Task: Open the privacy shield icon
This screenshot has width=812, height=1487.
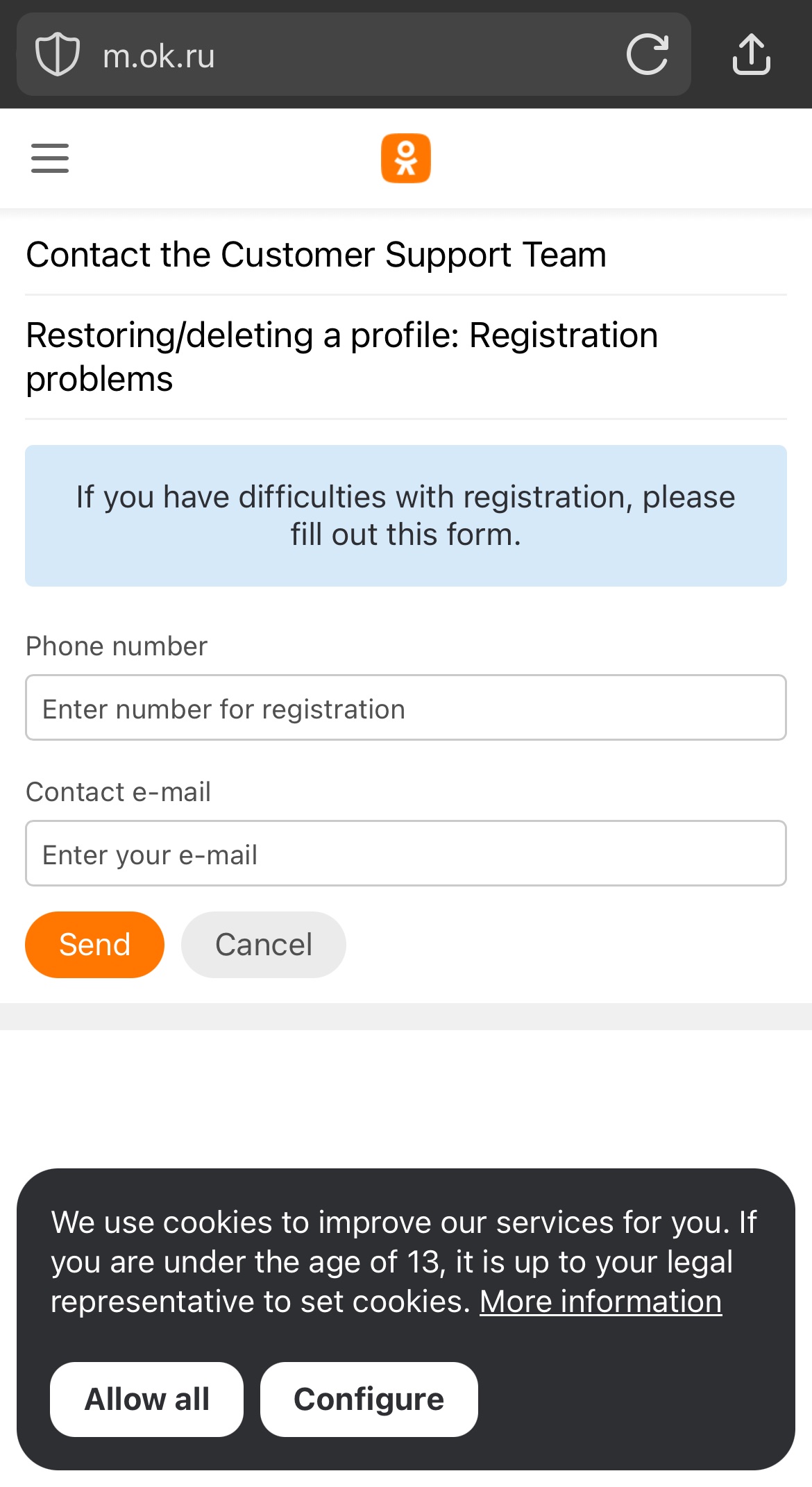Action: (x=58, y=54)
